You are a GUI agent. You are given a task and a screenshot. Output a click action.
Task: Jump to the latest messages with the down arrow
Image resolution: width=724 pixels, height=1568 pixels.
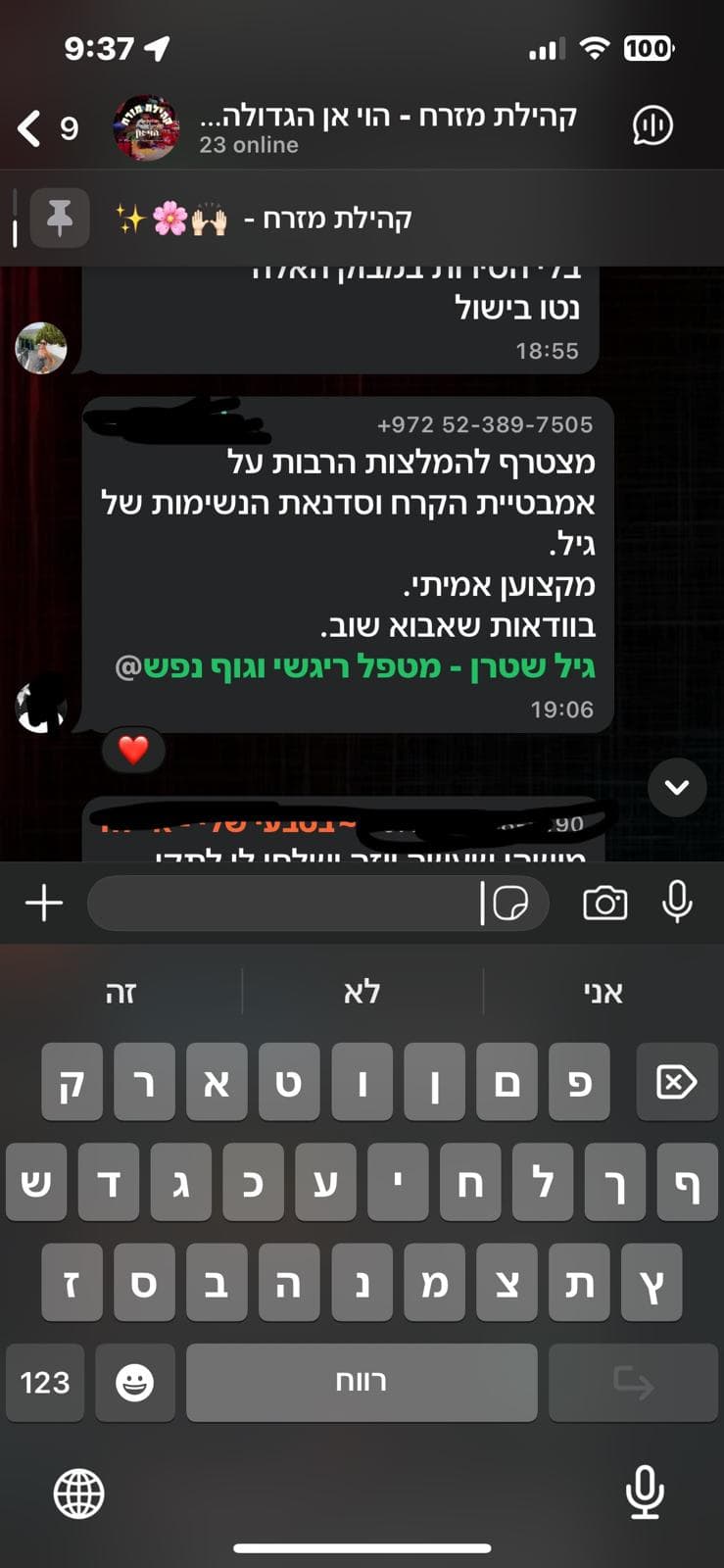coord(677,787)
